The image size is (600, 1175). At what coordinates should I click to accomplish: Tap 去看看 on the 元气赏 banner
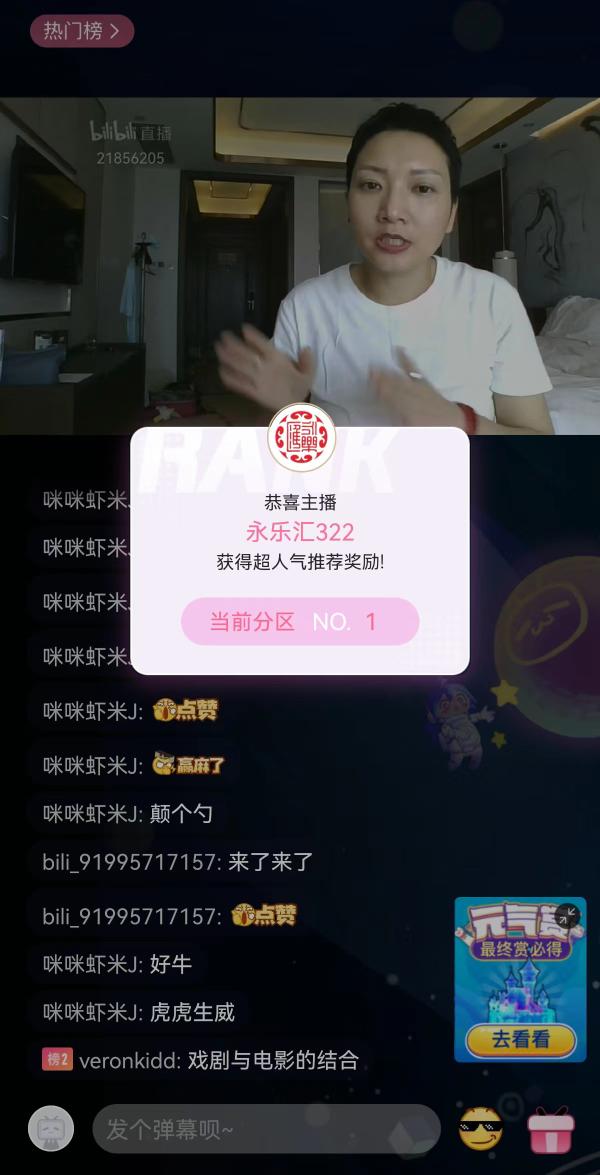click(x=520, y=1039)
